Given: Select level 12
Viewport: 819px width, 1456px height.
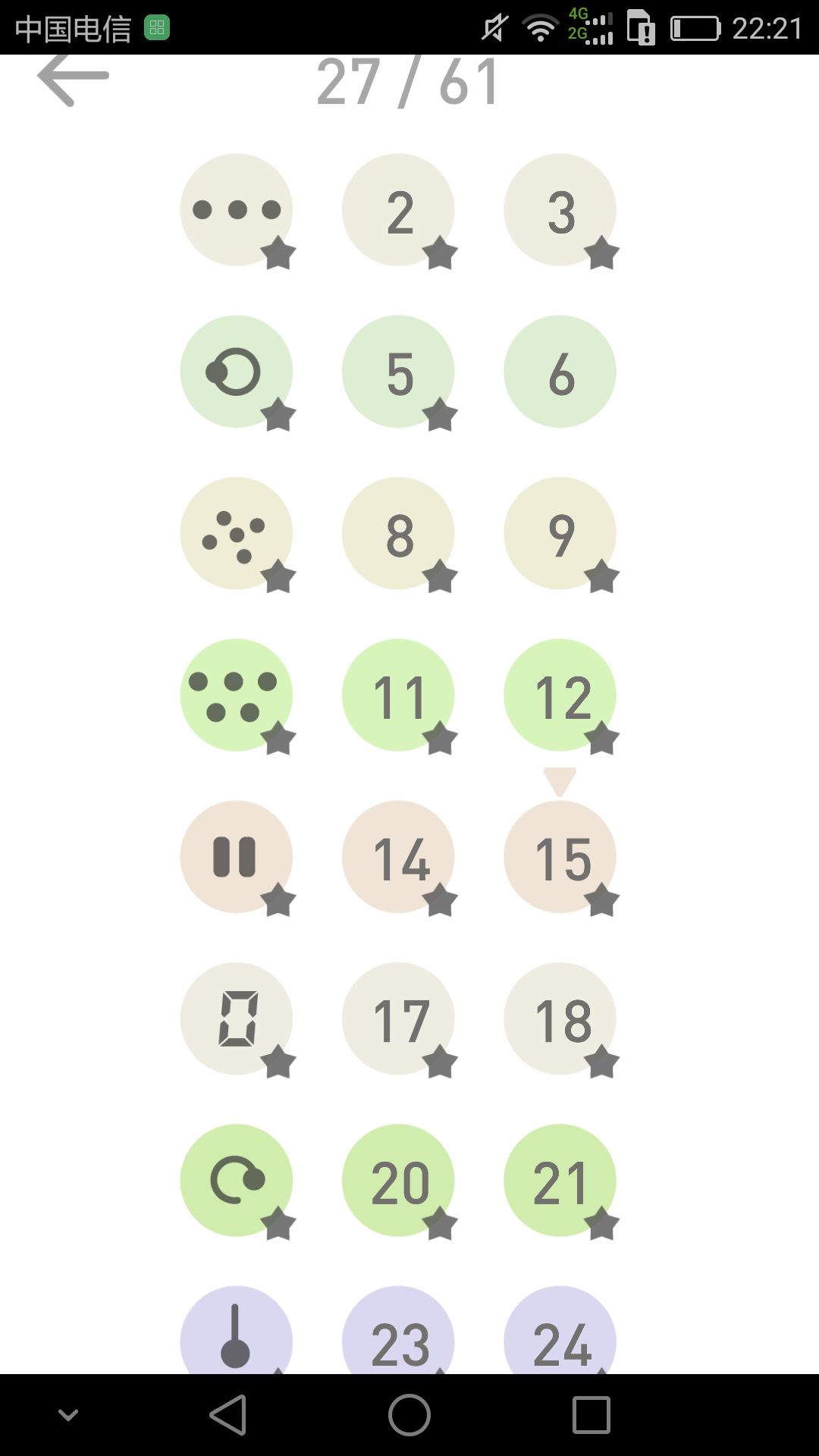Looking at the screenshot, I should coord(560,695).
